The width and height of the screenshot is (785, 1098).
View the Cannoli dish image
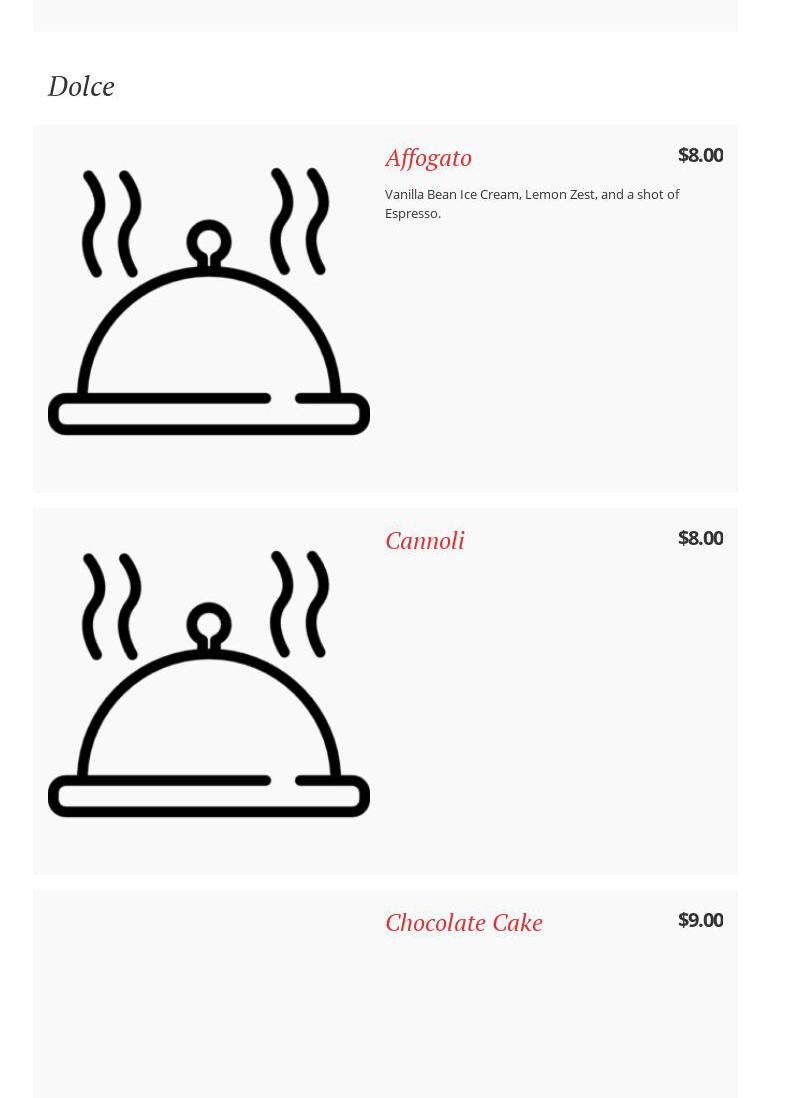point(209,684)
